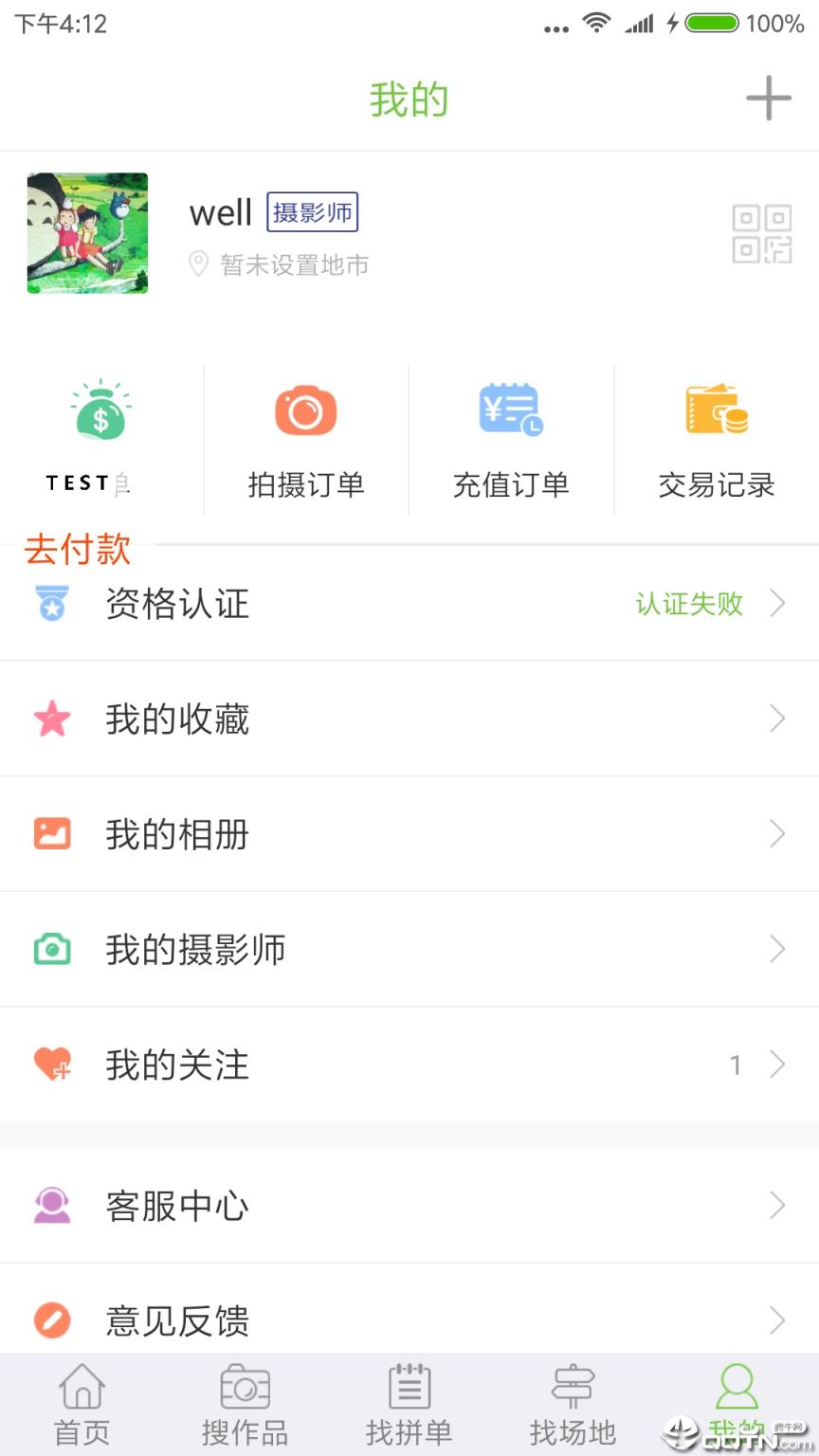Select the 拍摄订单 camera icon
Image resolution: width=819 pixels, height=1456 pixels.
[x=304, y=409]
